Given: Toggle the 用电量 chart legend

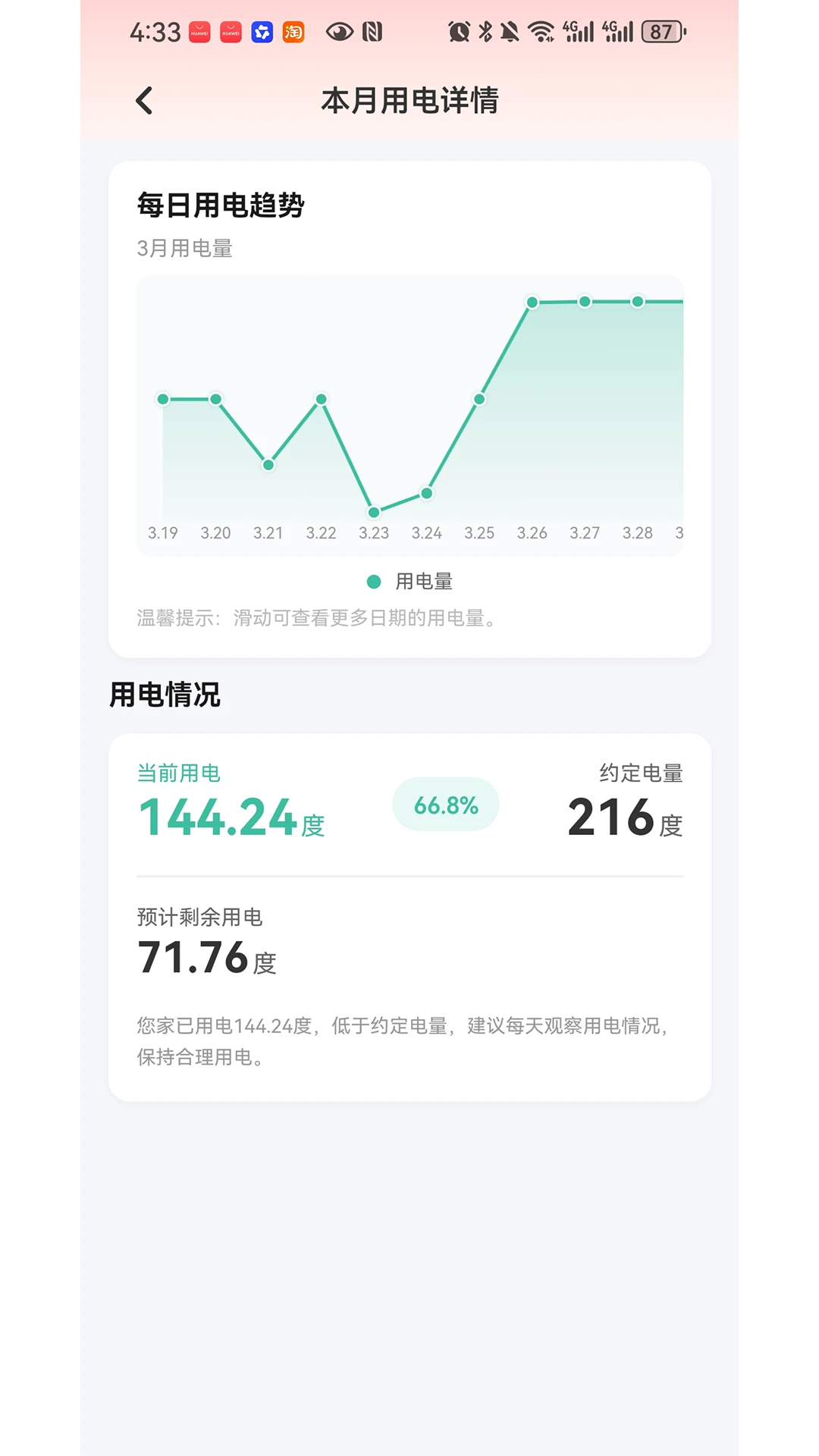Looking at the screenshot, I should 409,582.
